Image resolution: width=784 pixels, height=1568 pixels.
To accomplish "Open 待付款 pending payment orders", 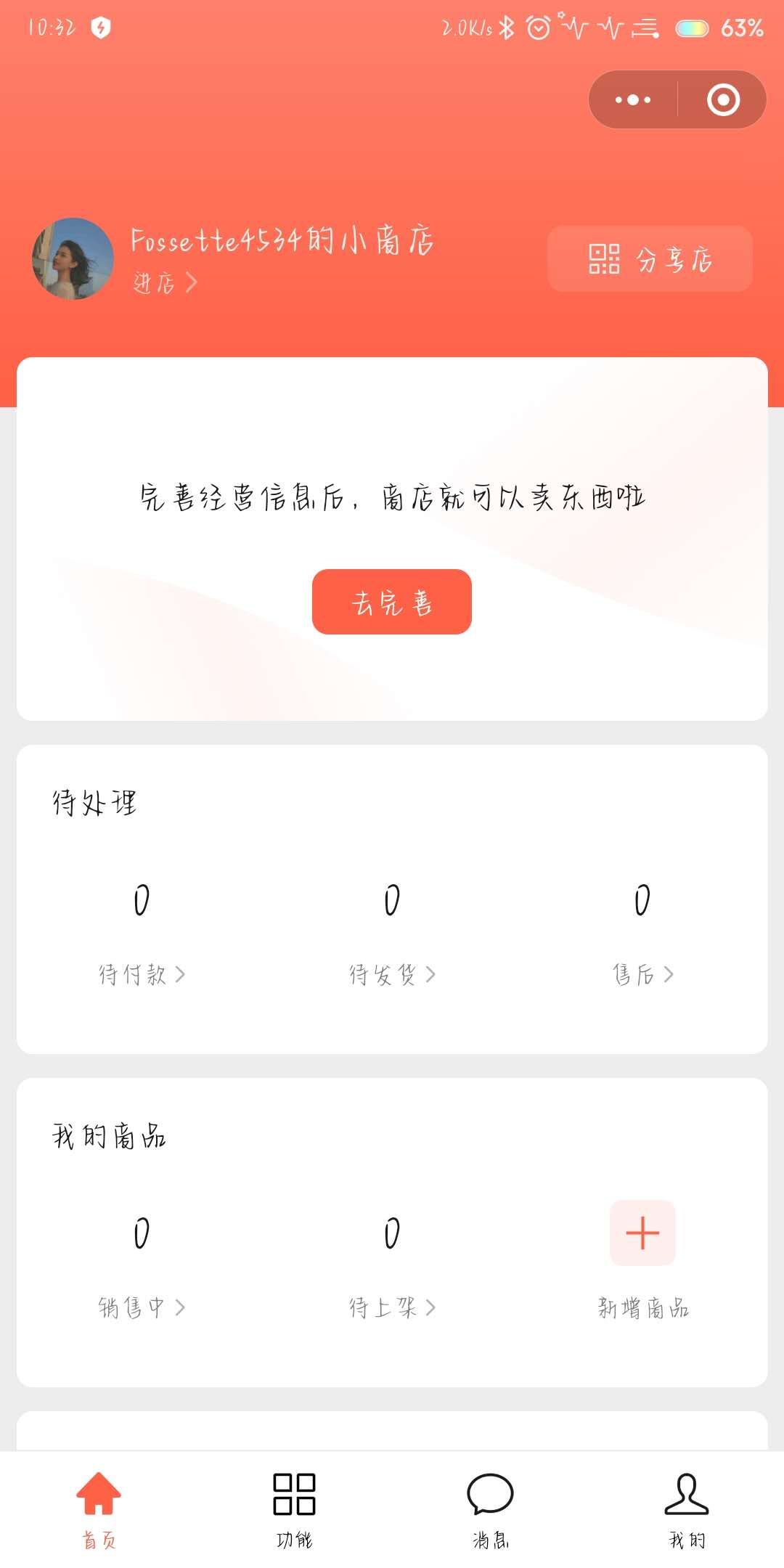I will (x=142, y=973).
